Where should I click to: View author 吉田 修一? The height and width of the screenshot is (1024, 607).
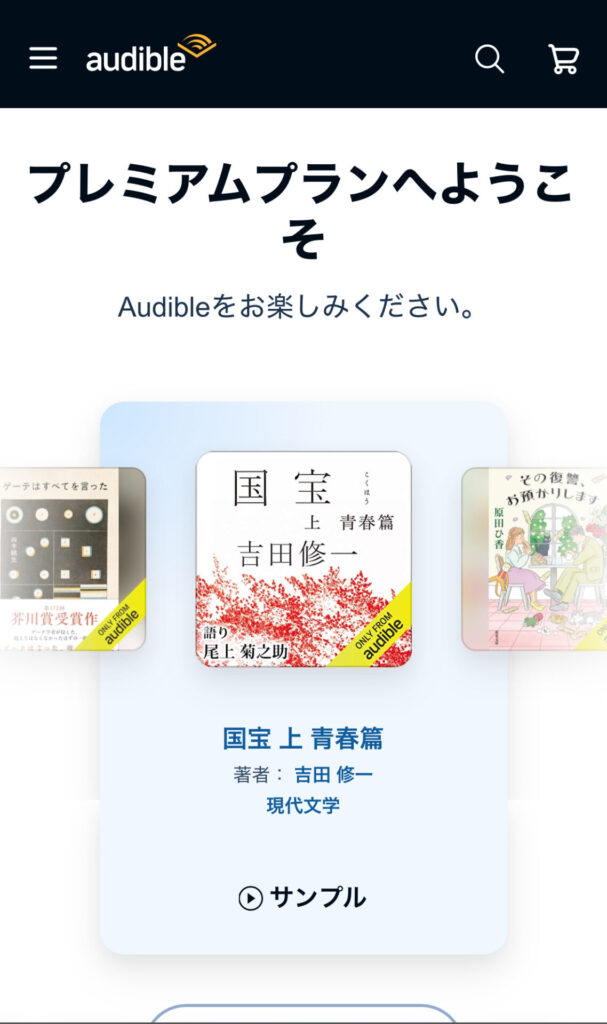(x=333, y=775)
